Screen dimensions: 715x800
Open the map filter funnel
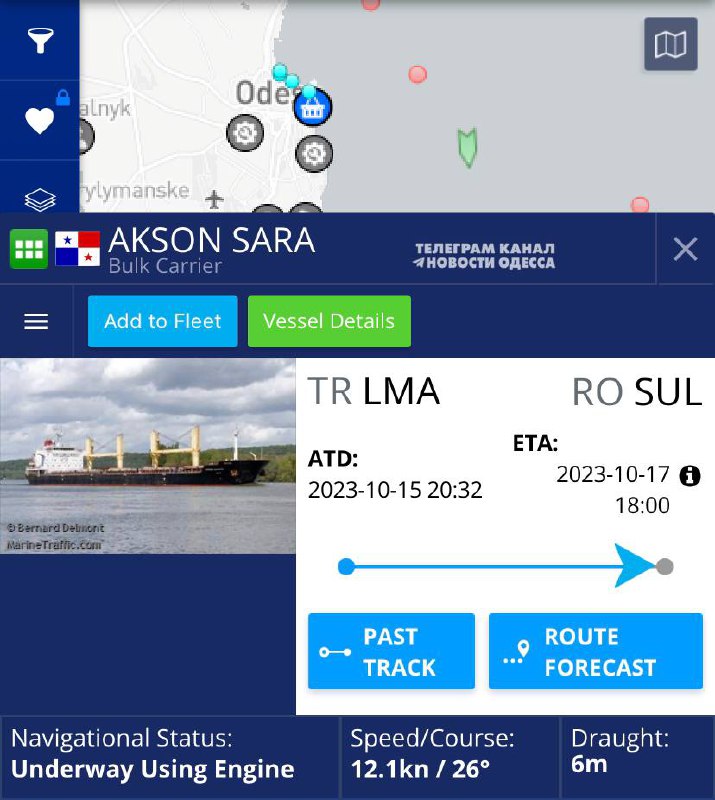40,40
